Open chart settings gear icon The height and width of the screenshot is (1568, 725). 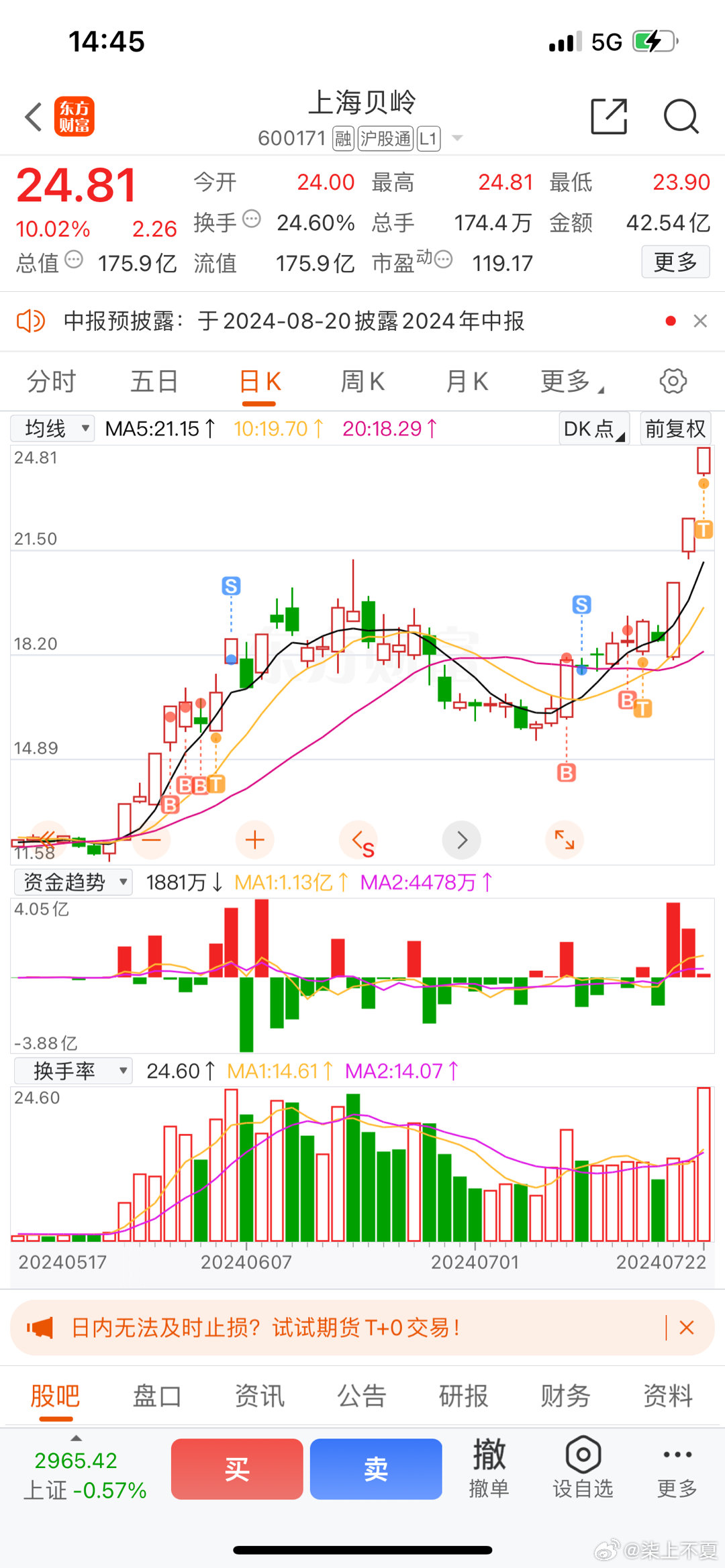coord(673,381)
